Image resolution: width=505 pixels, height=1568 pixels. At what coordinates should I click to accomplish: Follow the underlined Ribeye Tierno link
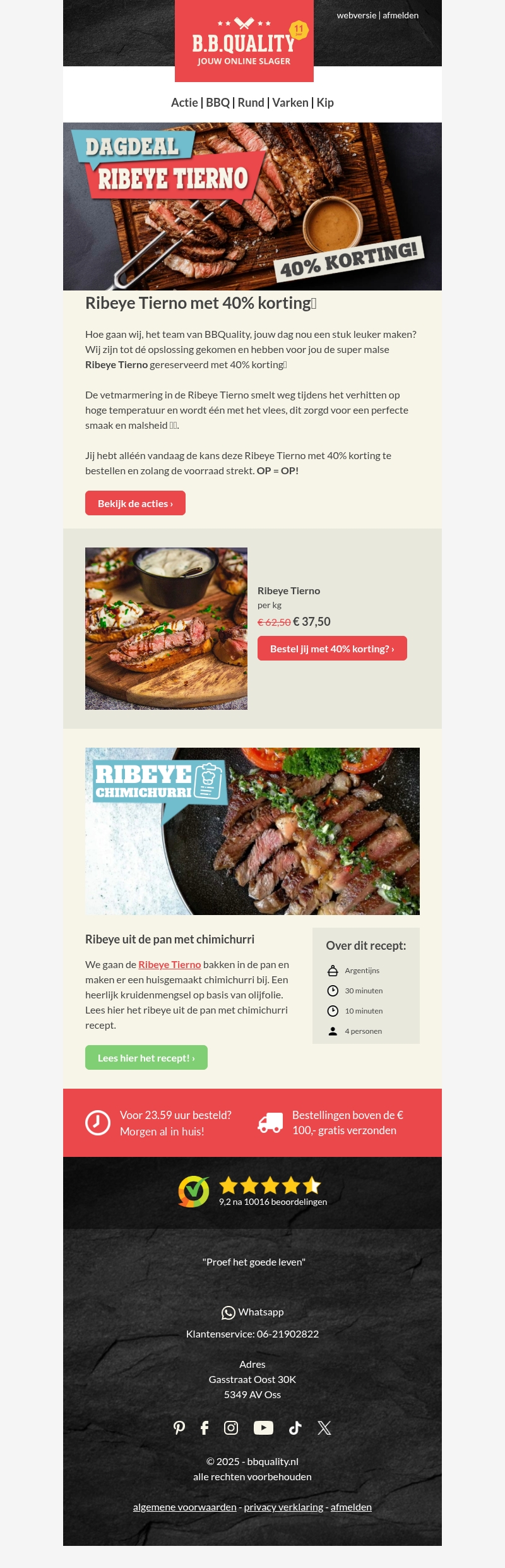(x=170, y=964)
